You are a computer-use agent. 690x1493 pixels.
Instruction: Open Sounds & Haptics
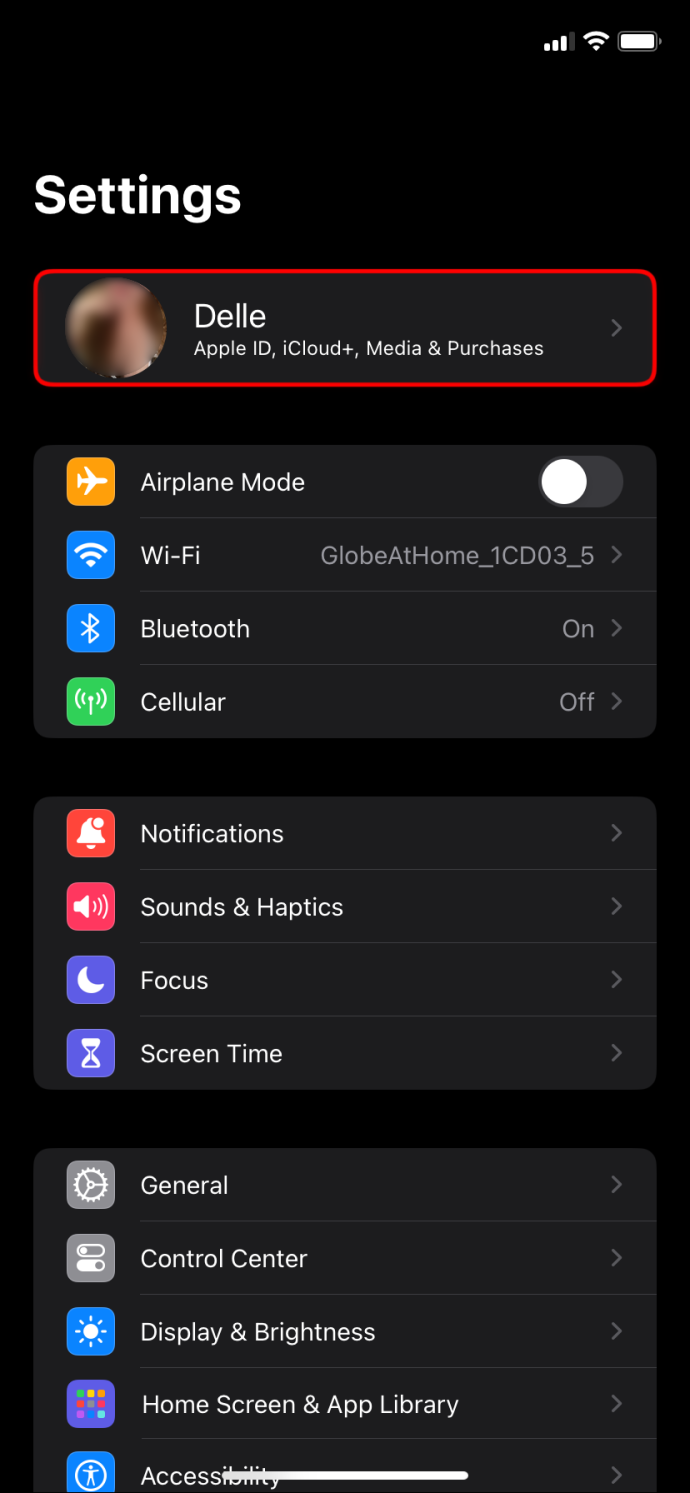345,907
